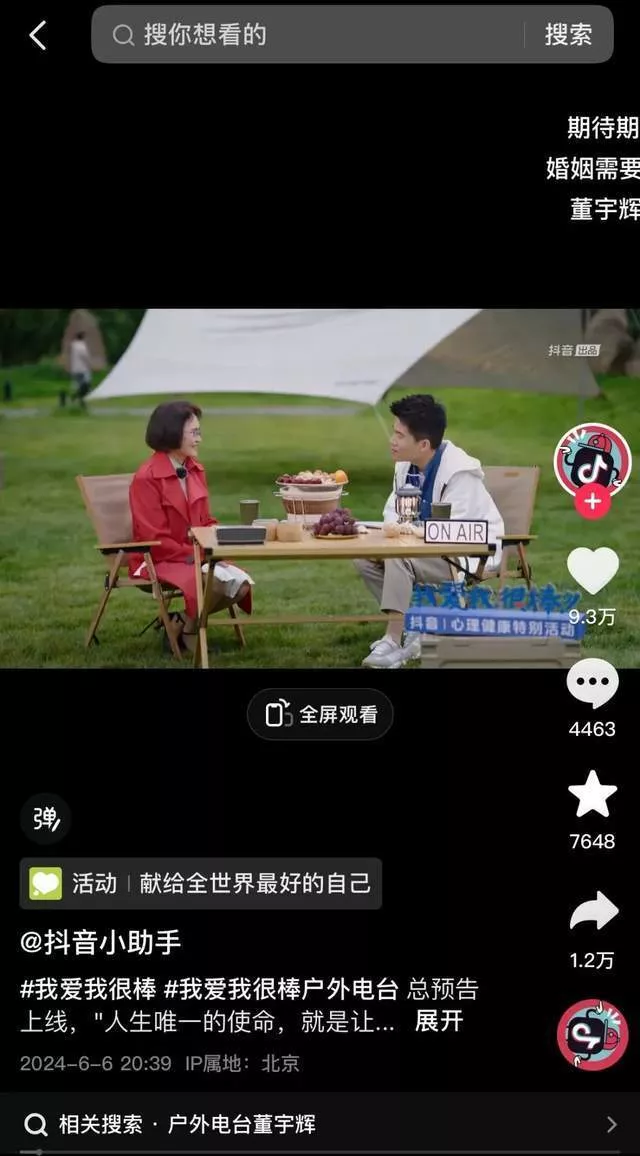Like this video with the heart
This screenshot has width=640, height=1156.
(x=592, y=571)
